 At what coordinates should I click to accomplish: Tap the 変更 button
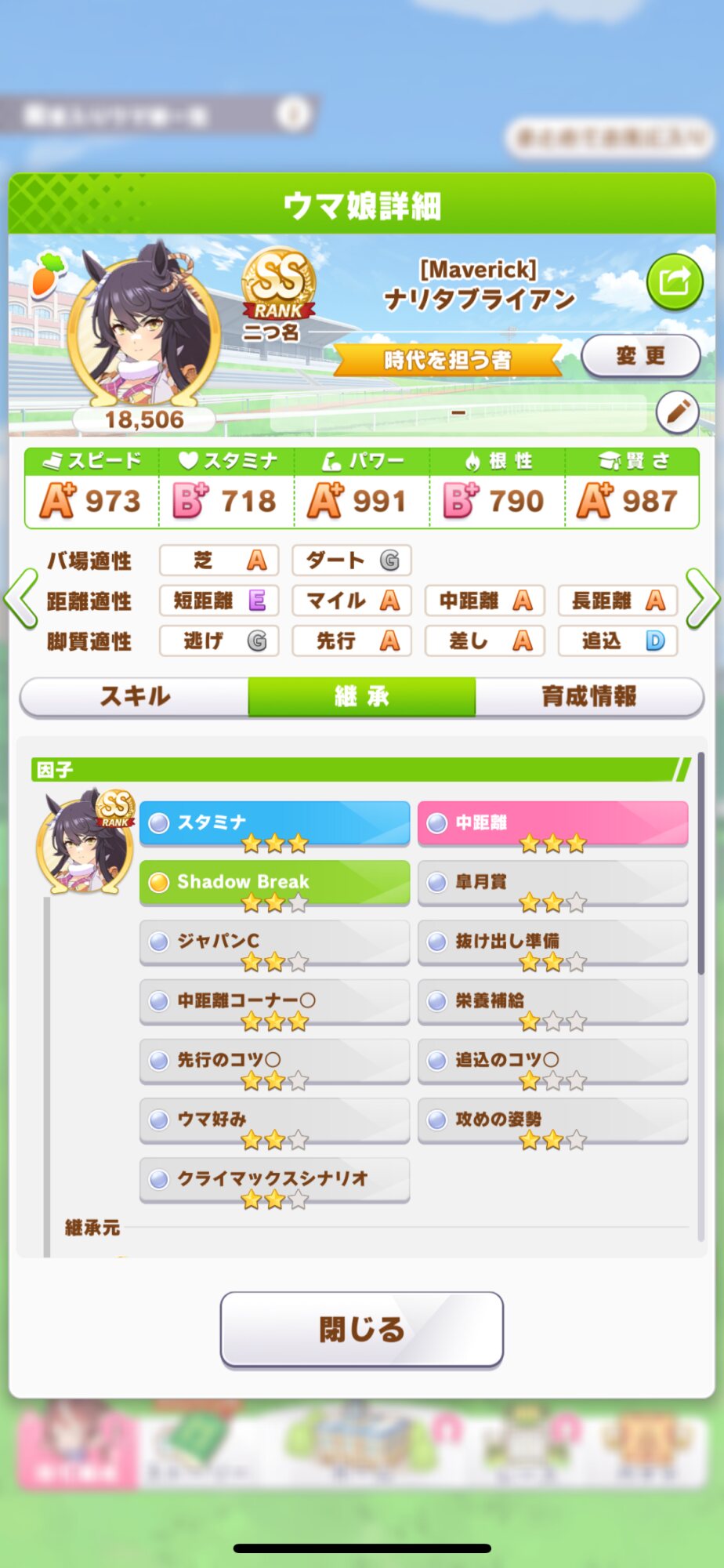(640, 356)
